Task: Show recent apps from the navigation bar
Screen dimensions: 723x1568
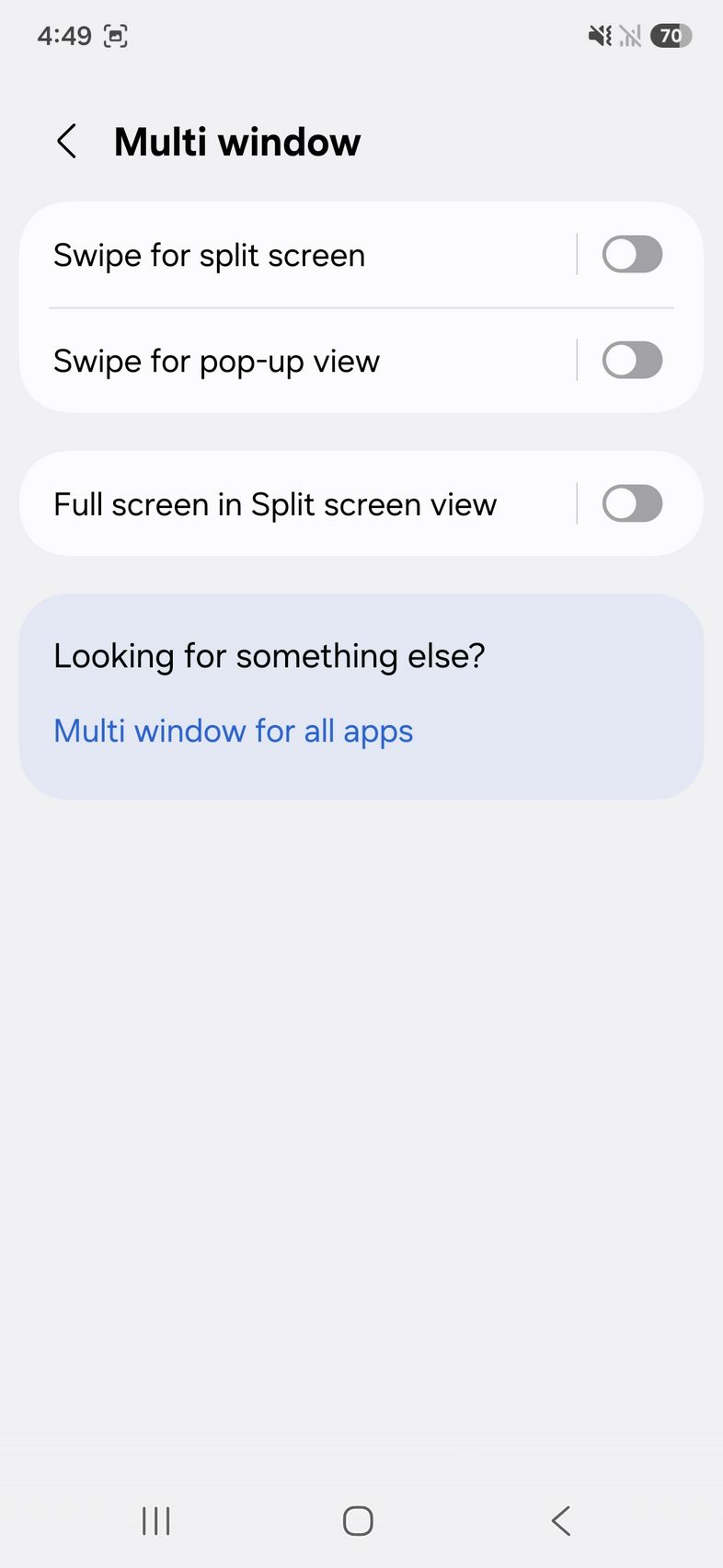Action: pos(156,1521)
